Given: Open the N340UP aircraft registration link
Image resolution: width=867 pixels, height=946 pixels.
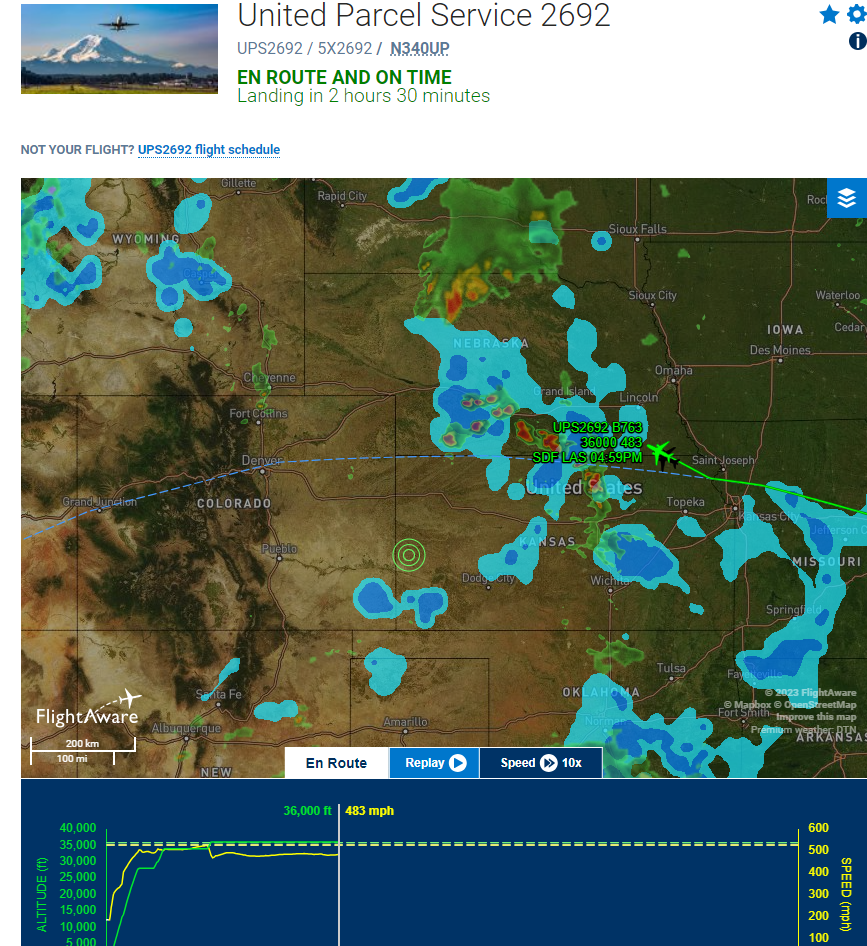Looking at the screenshot, I should [420, 48].
